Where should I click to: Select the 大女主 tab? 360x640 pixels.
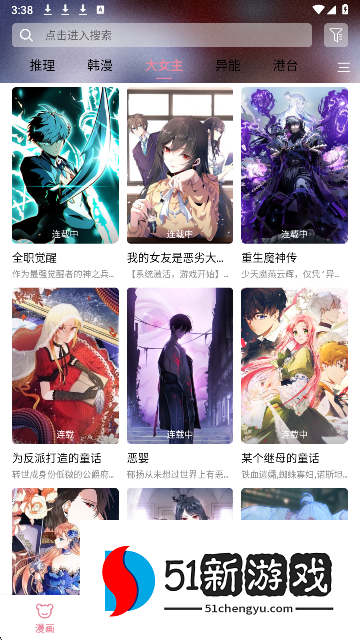(x=164, y=65)
